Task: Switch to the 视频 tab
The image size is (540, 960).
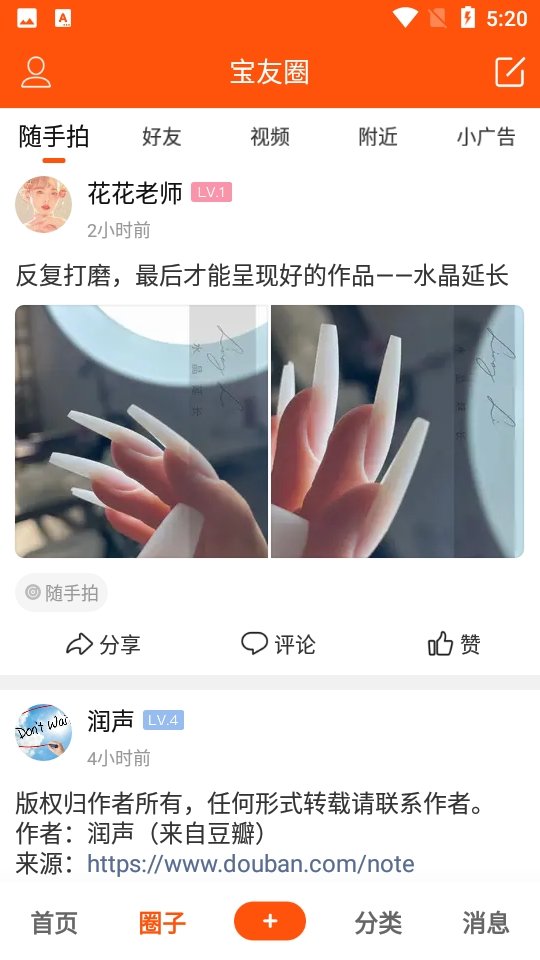Action: coord(269,137)
